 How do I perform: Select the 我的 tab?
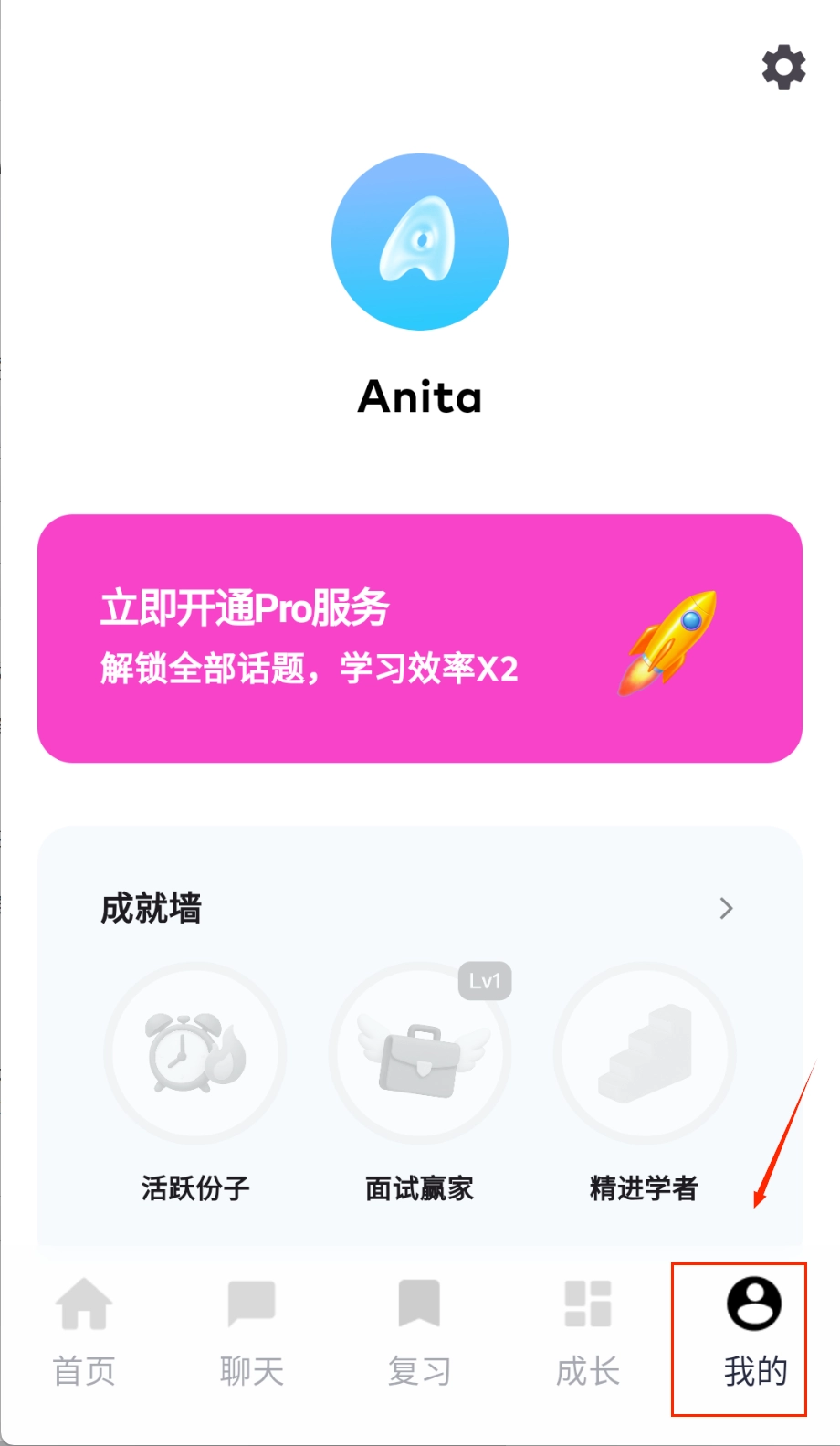pos(754,1334)
